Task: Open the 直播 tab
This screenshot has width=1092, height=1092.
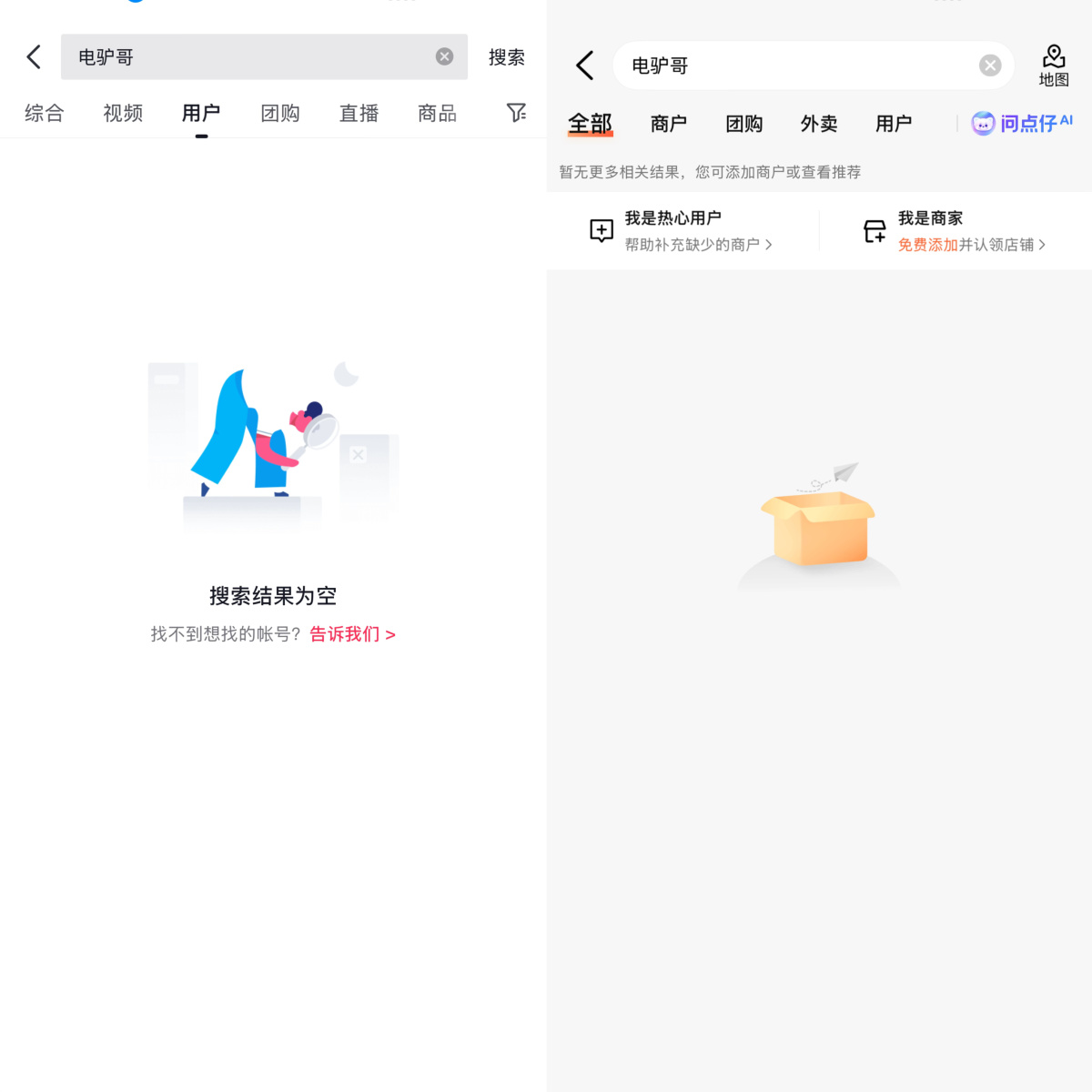Action: point(359,113)
